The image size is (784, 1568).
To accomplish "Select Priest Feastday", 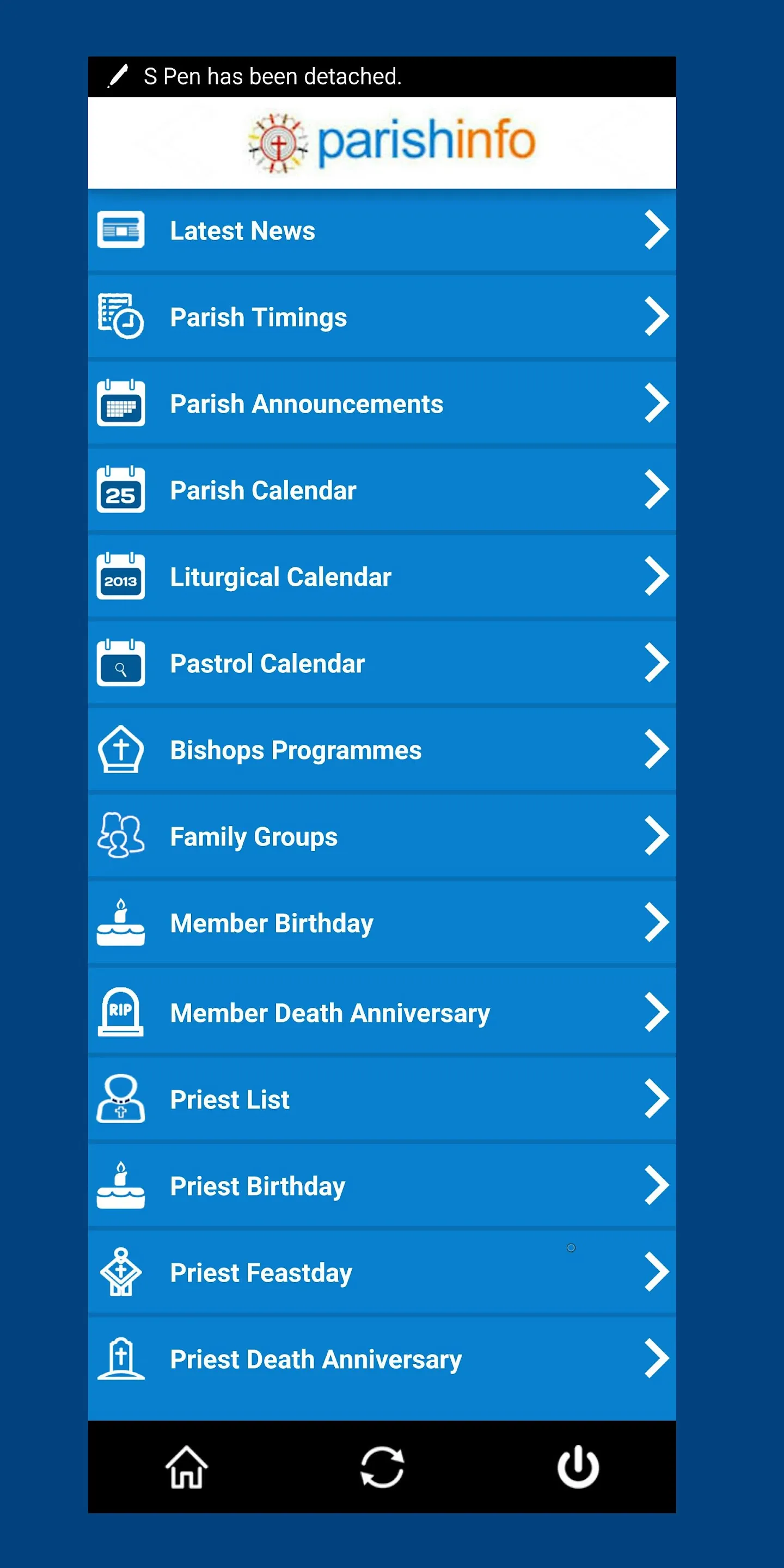I will [382, 1272].
